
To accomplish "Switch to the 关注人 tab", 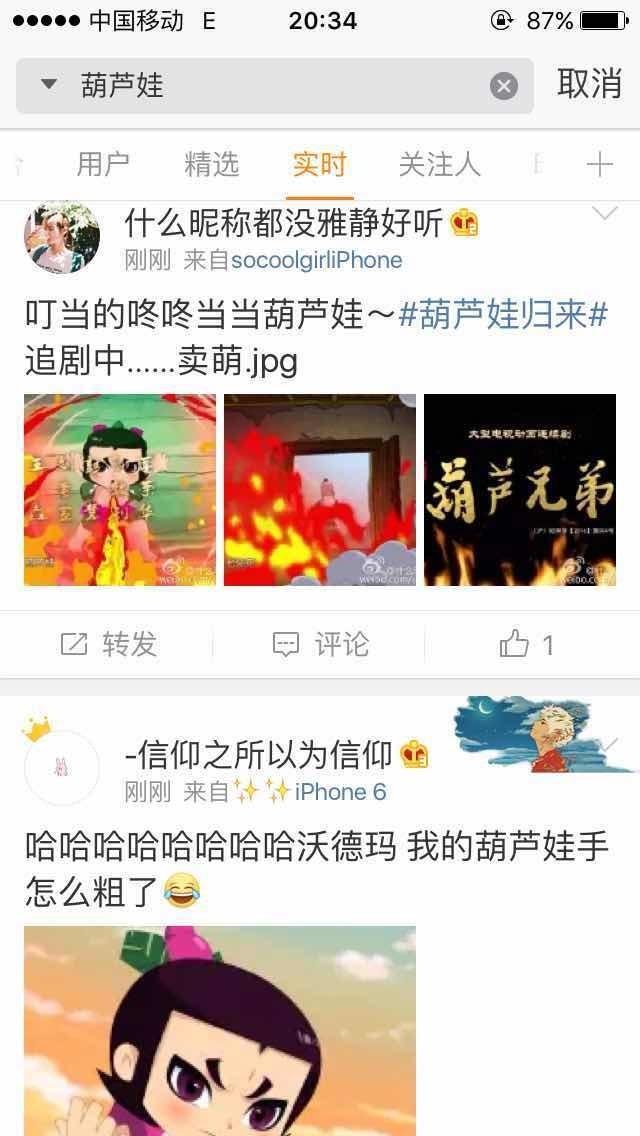I will click(x=439, y=164).
